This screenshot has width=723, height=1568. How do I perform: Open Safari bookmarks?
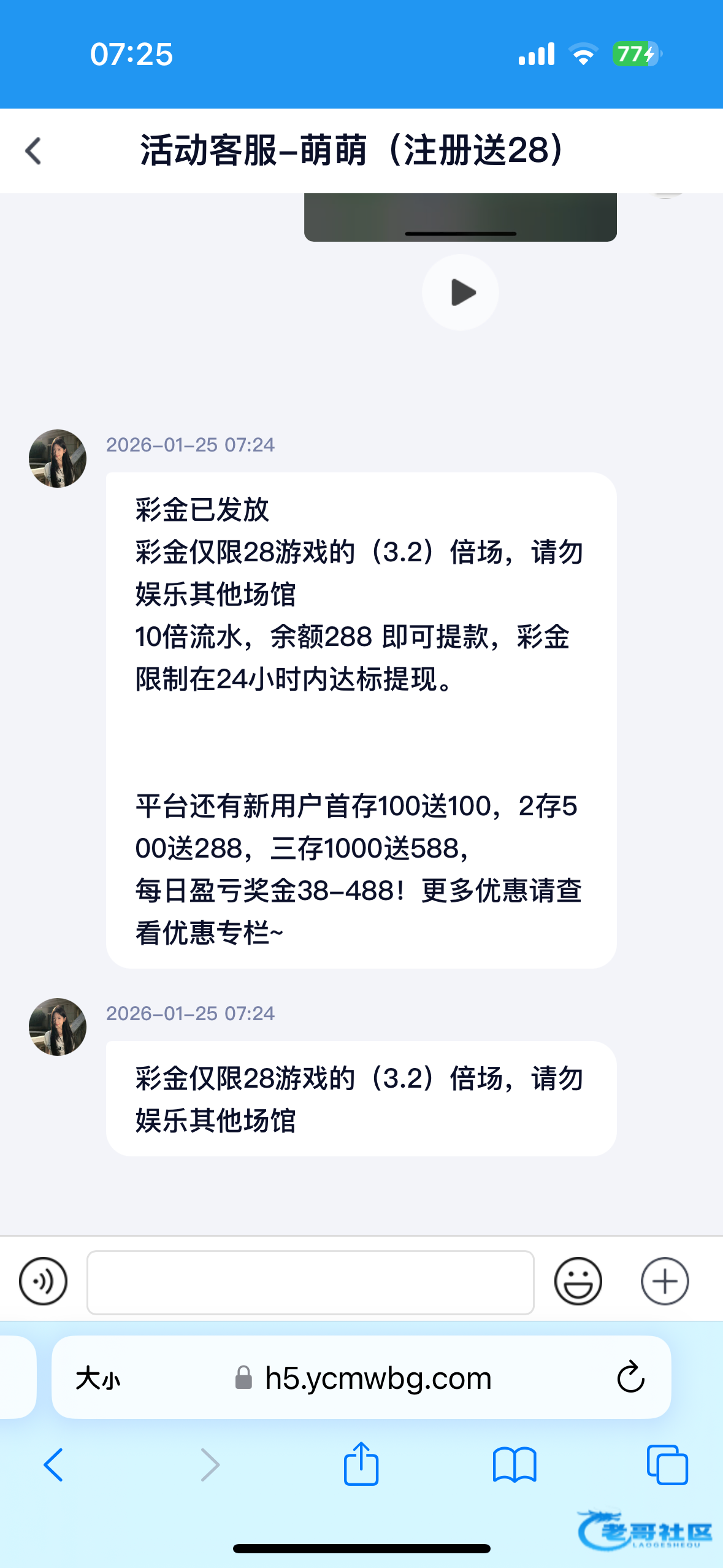click(x=514, y=1465)
